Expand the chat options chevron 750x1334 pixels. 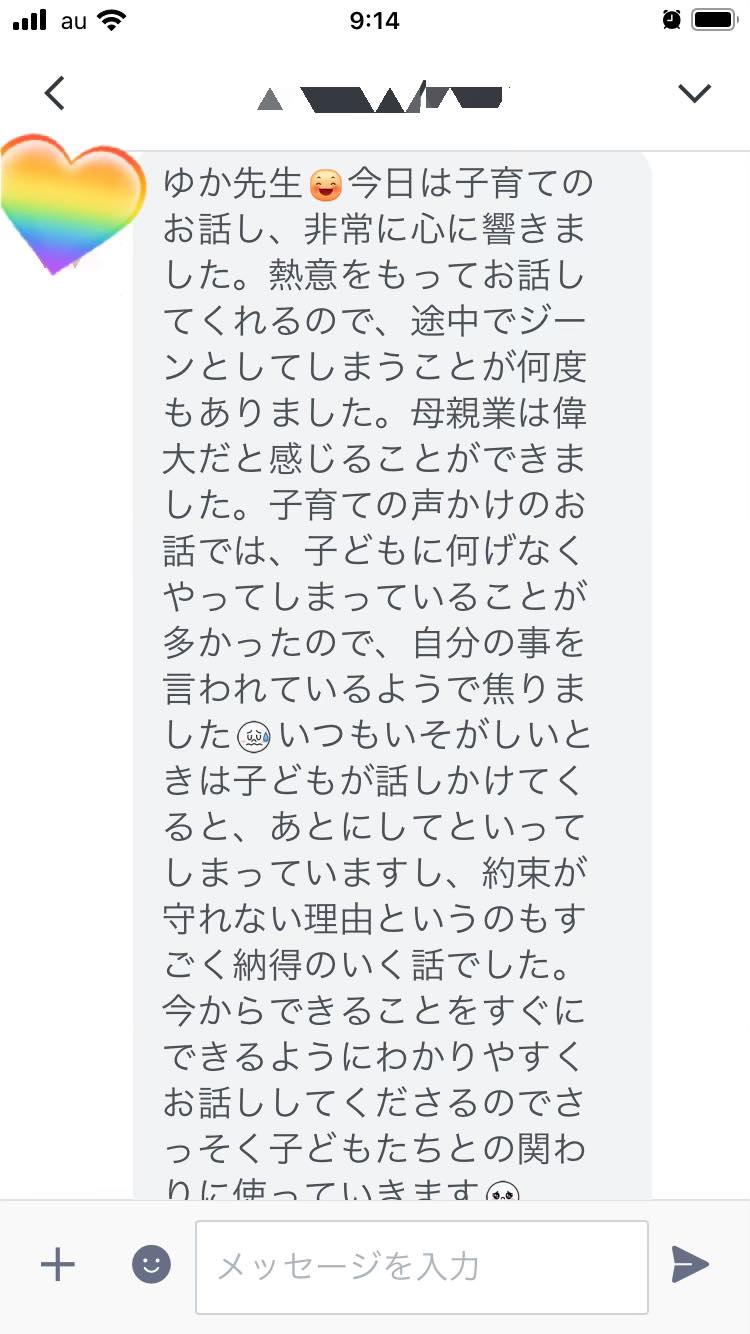pyautogui.click(x=694, y=93)
